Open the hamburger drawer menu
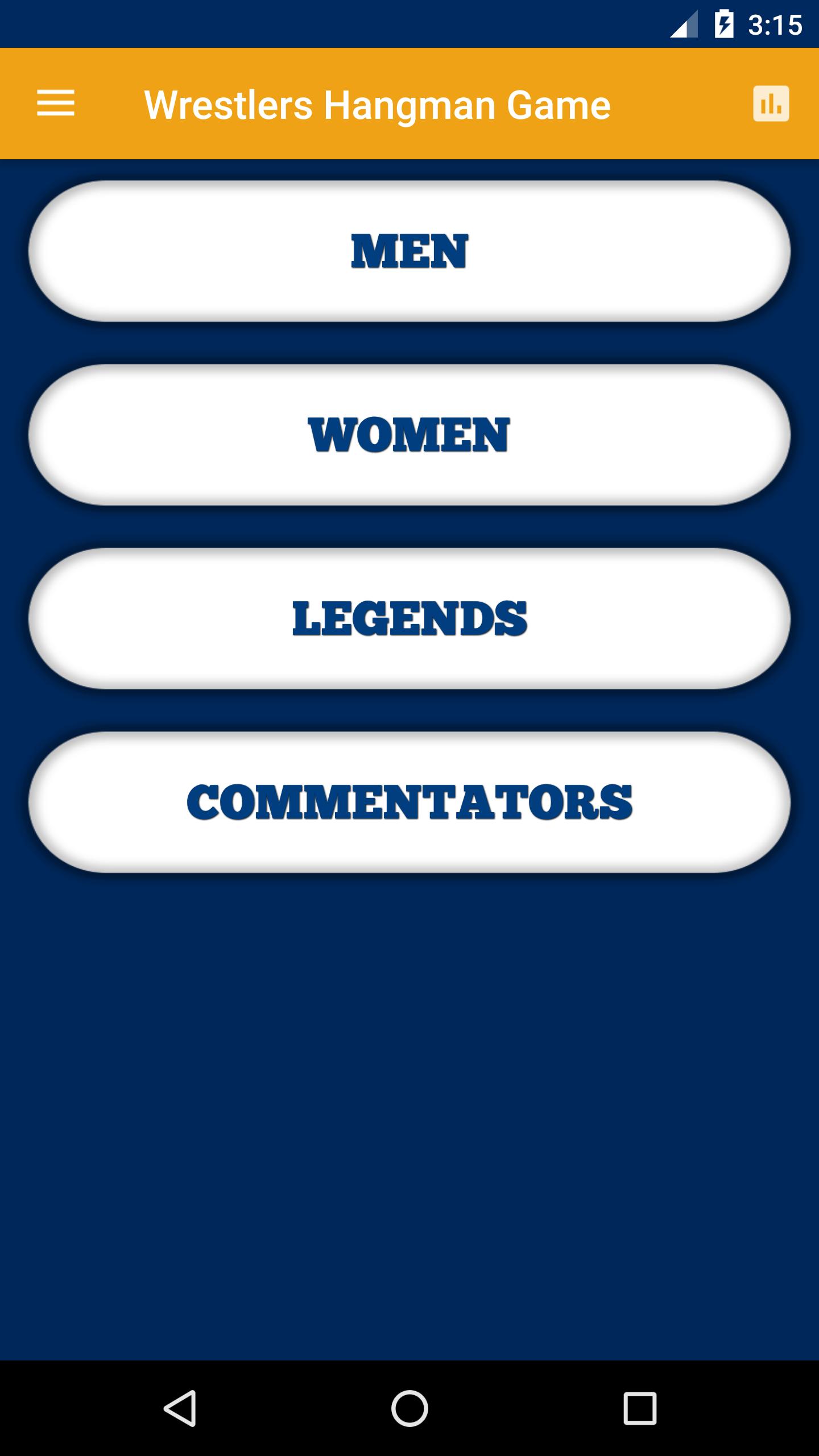Viewport: 819px width, 1456px height. (56, 104)
